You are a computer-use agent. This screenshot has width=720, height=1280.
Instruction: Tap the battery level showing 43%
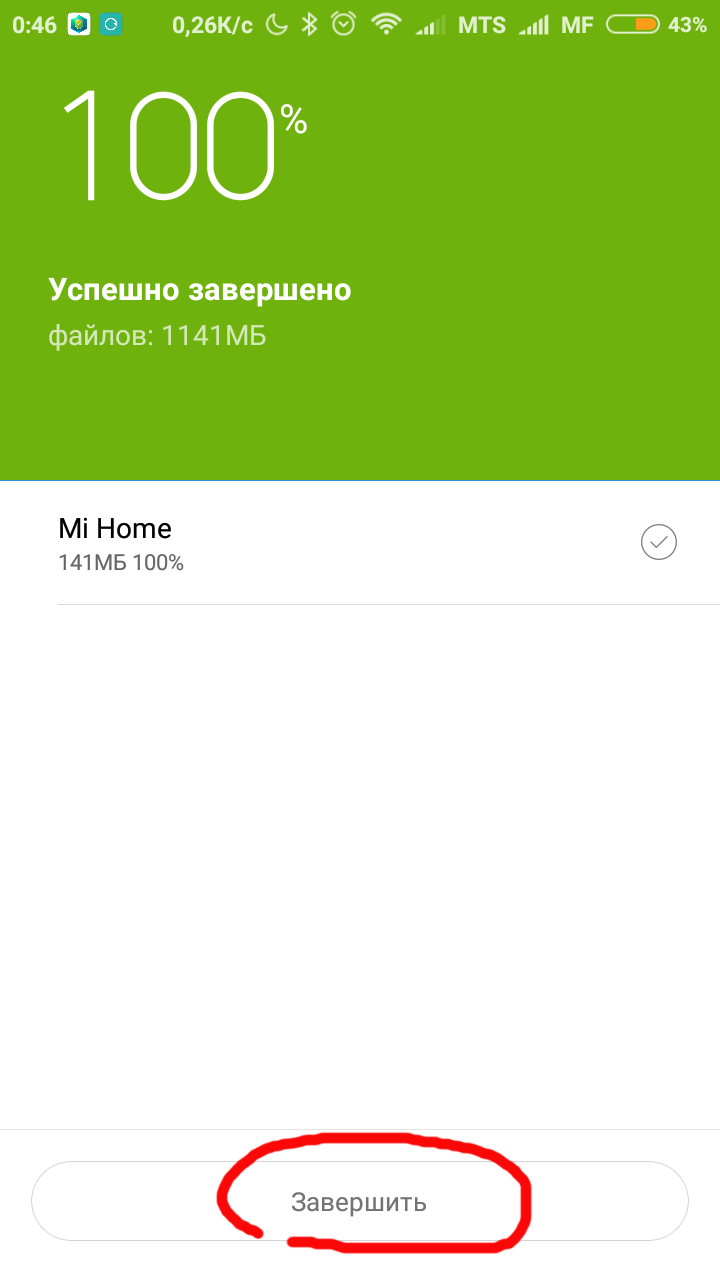point(687,25)
